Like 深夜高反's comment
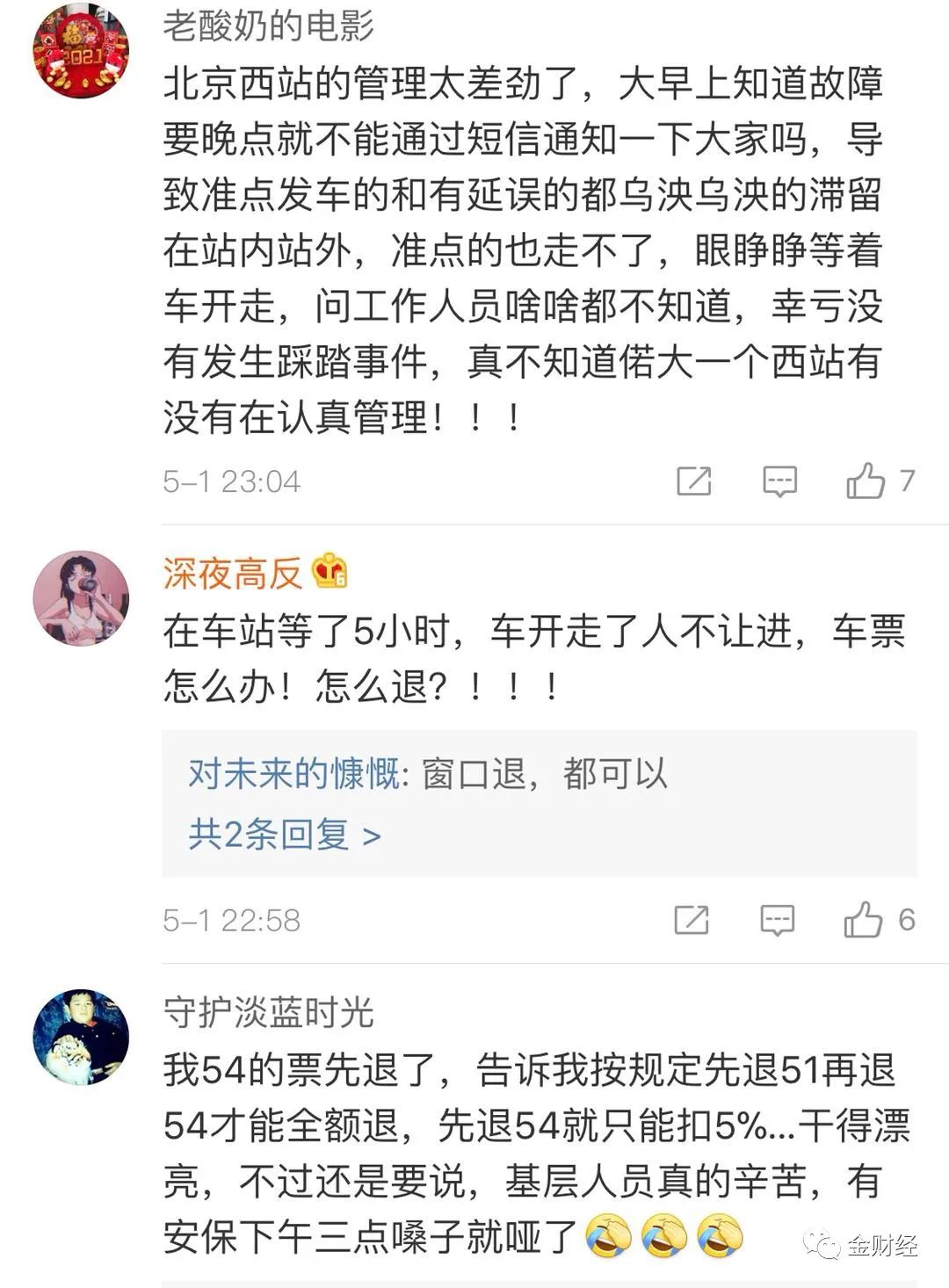Image resolution: width=949 pixels, height=1288 pixels. (x=863, y=920)
